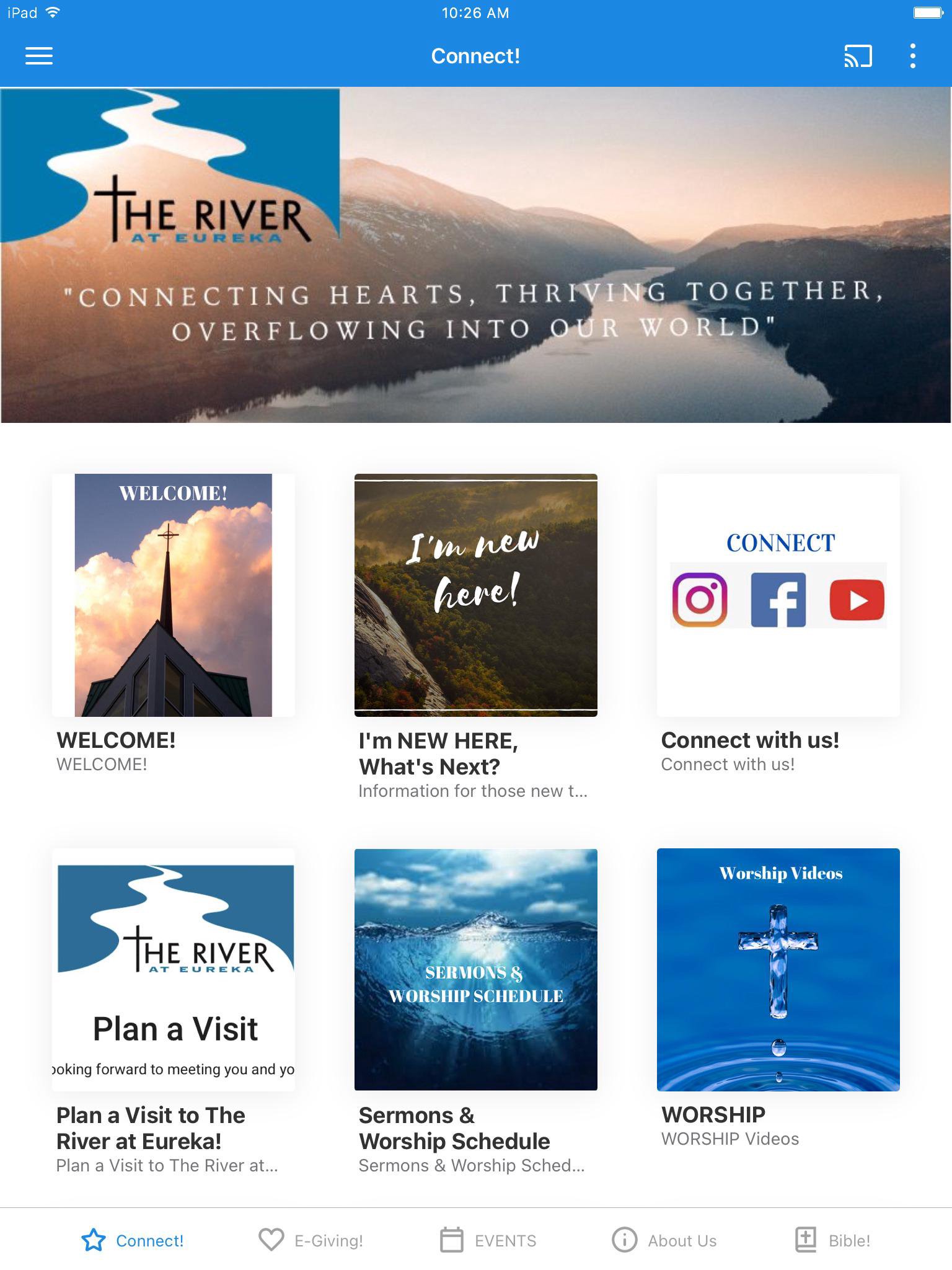Image resolution: width=952 pixels, height=1270 pixels.
Task: Open the three-dot overflow menu
Action: click(x=912, y=56)
